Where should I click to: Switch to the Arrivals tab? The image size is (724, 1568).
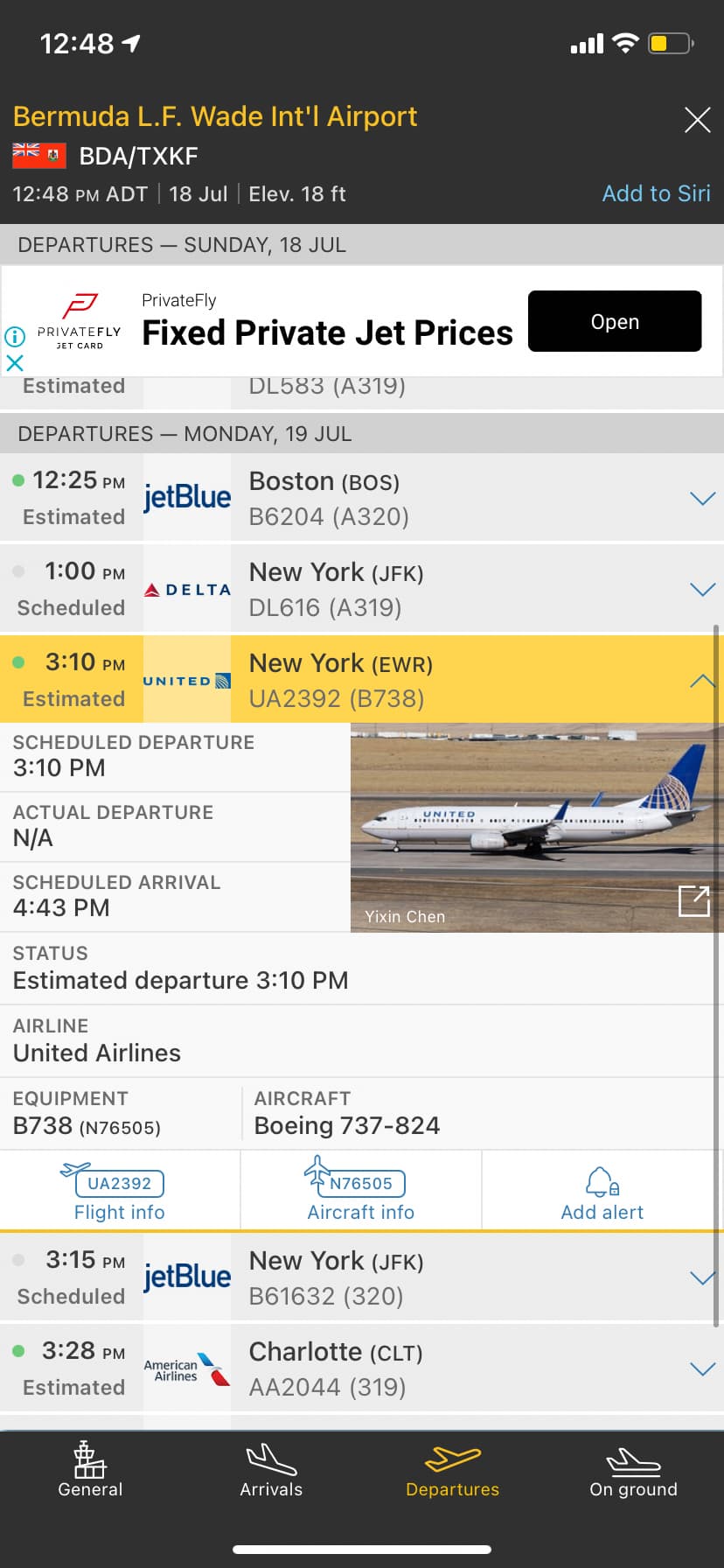point(271,1470)
